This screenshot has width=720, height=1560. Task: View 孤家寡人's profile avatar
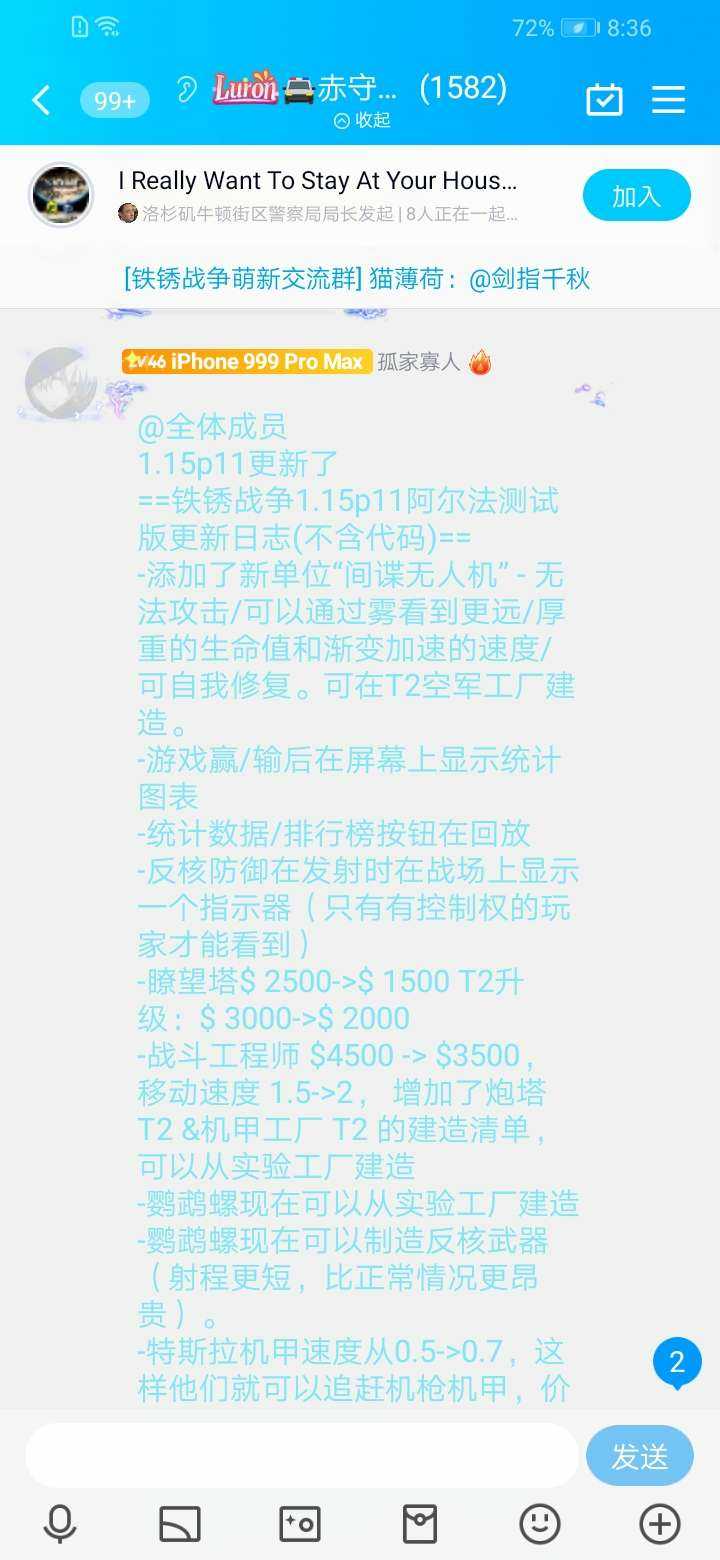(61, 383)
